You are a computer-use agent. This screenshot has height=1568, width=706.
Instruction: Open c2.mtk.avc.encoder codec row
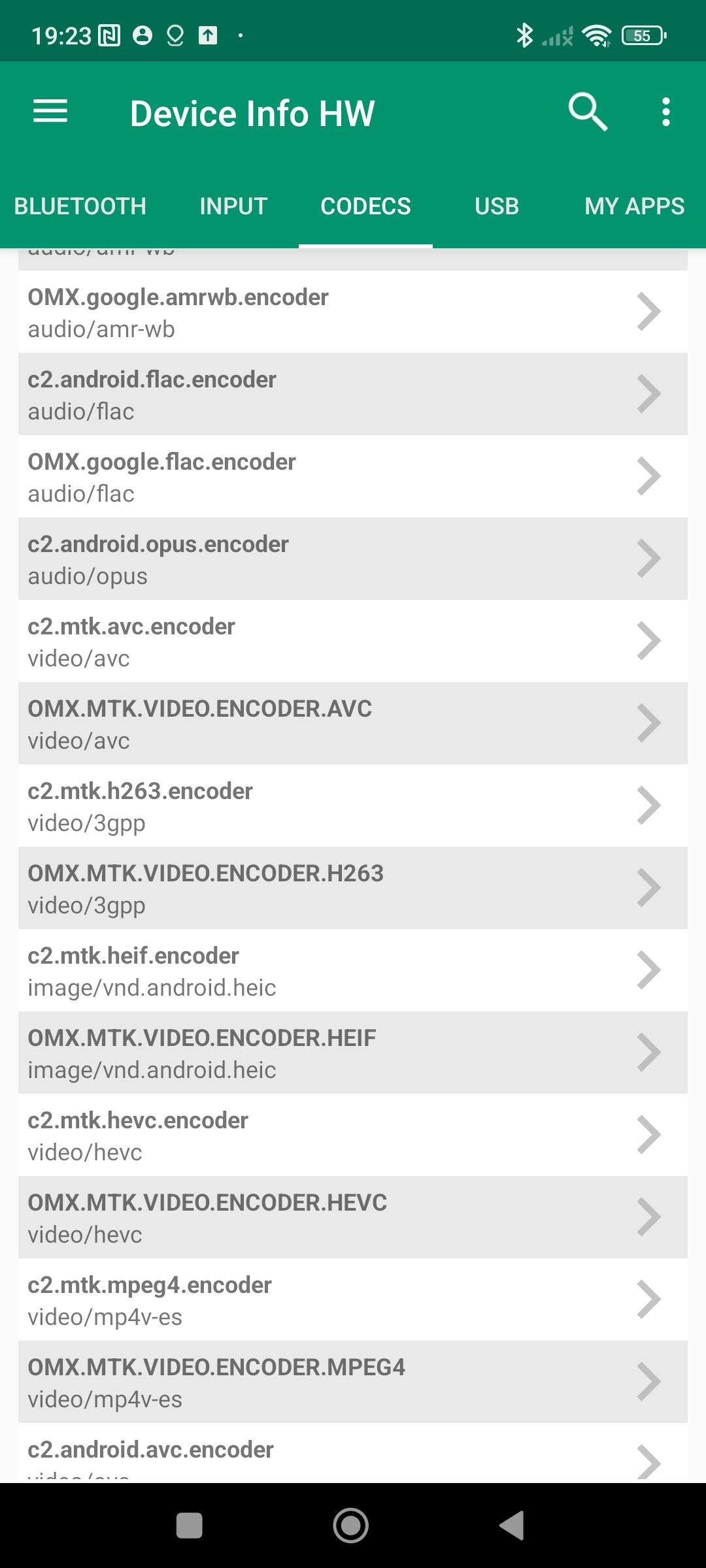click(353, 642)
